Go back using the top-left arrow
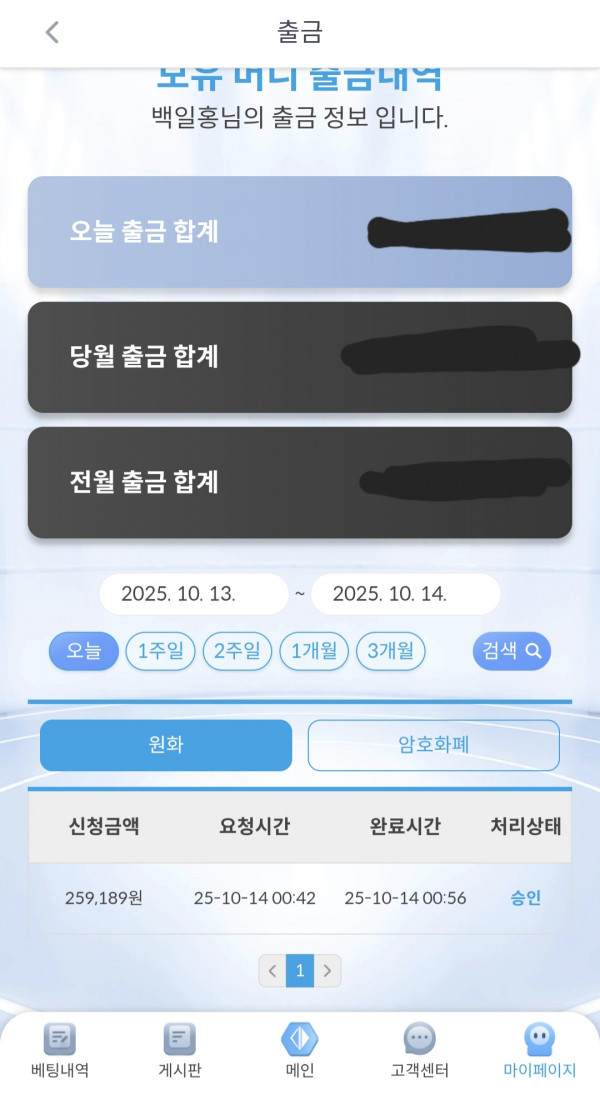The height and width of the screenshot is (1095, 600). (x=53, y=32)
